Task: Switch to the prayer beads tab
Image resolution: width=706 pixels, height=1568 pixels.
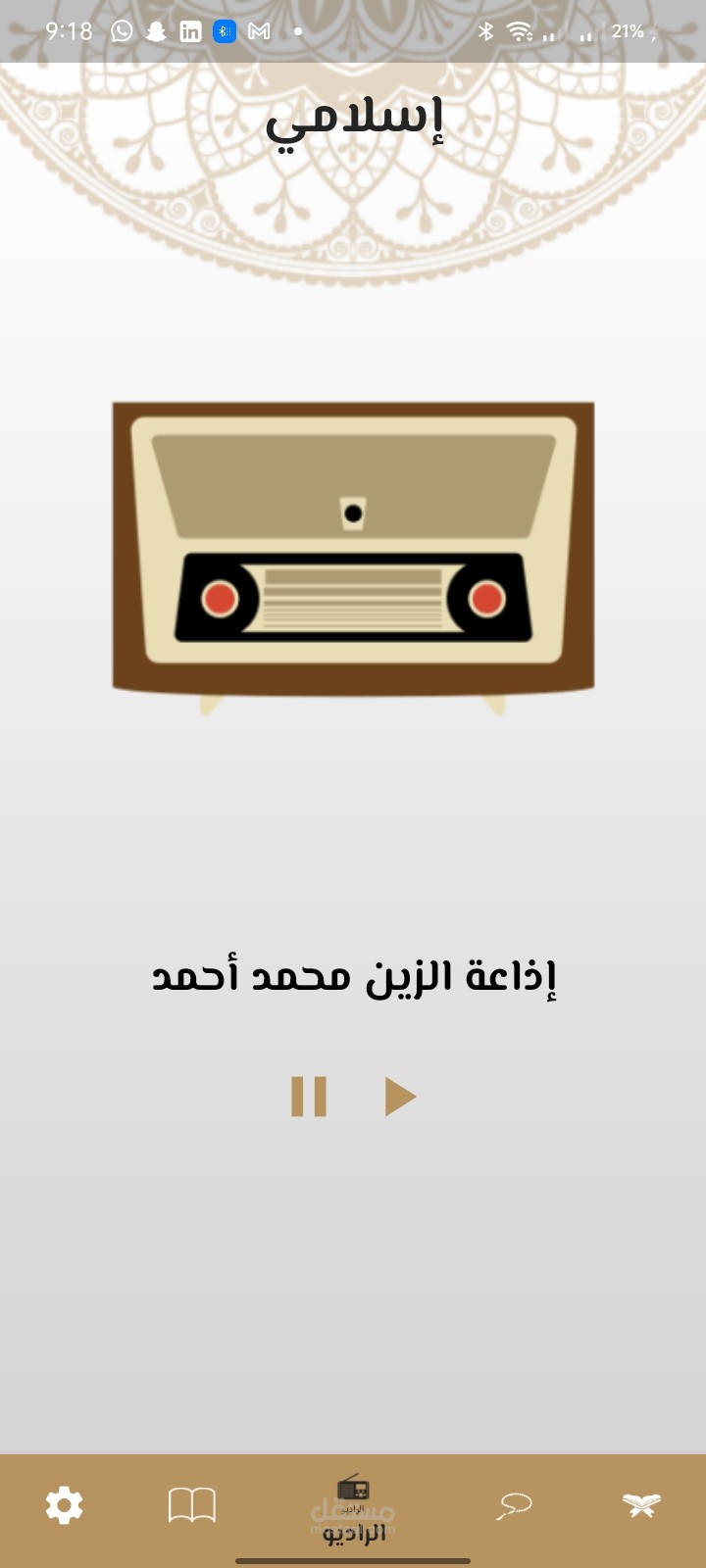Action: [514, 1505]
